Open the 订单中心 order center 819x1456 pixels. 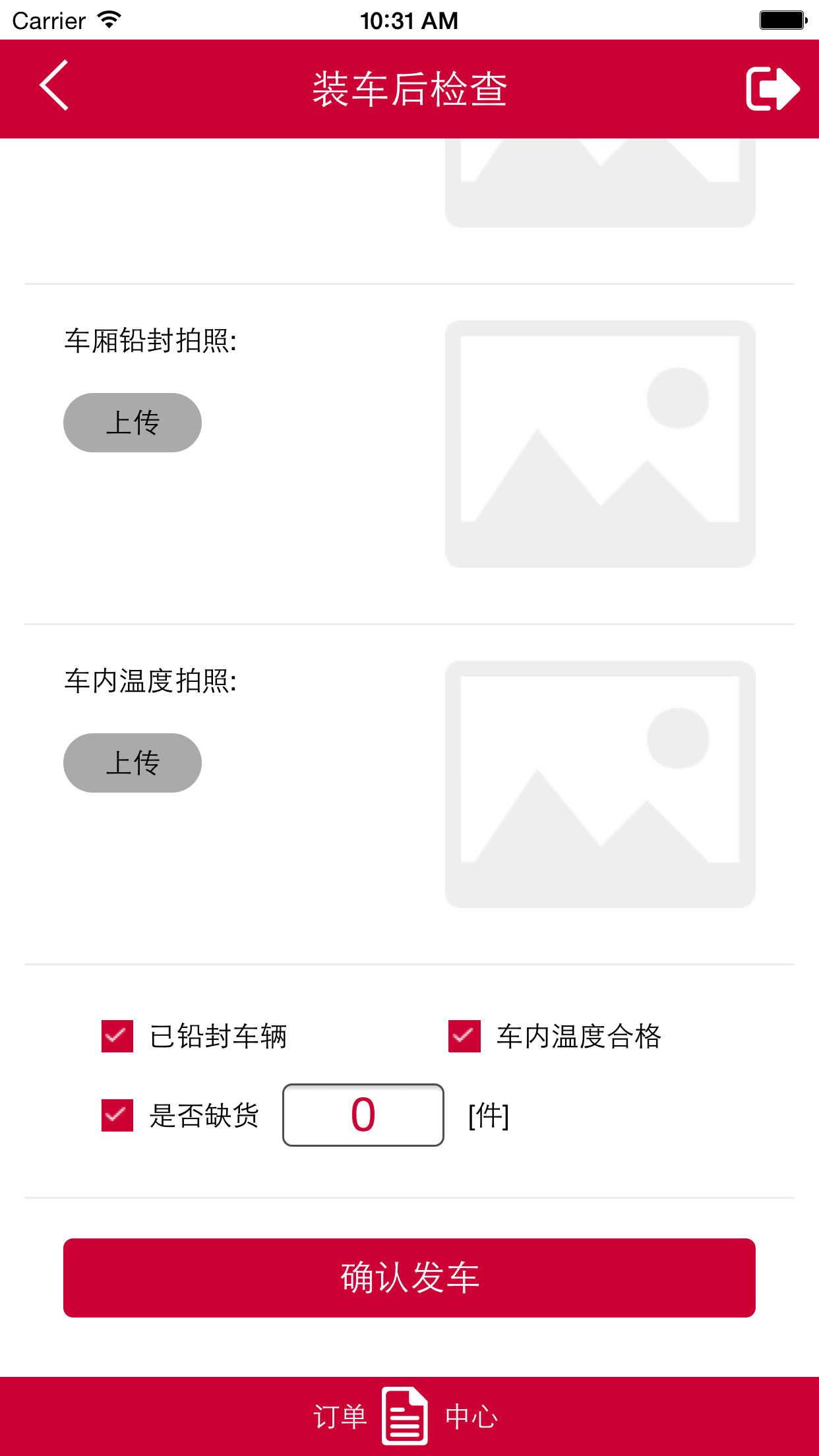(406, 1416)
